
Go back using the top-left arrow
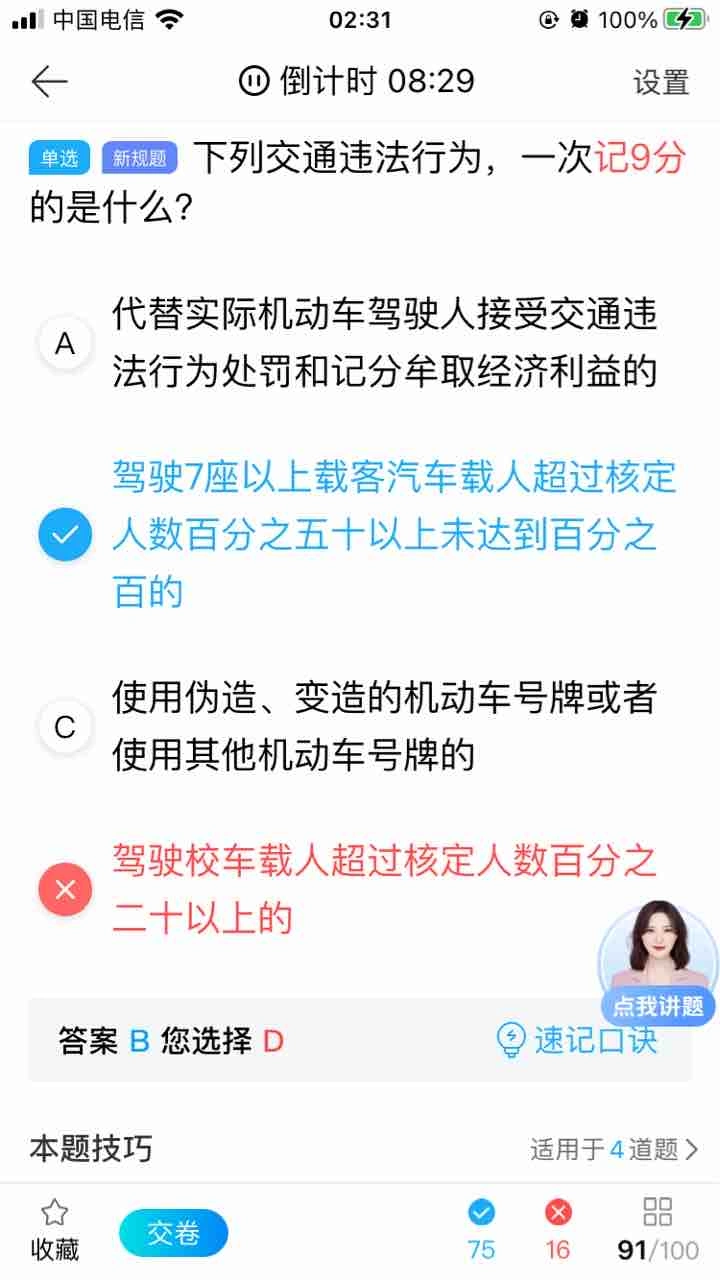pyautogui.click(x=49, y=82)
